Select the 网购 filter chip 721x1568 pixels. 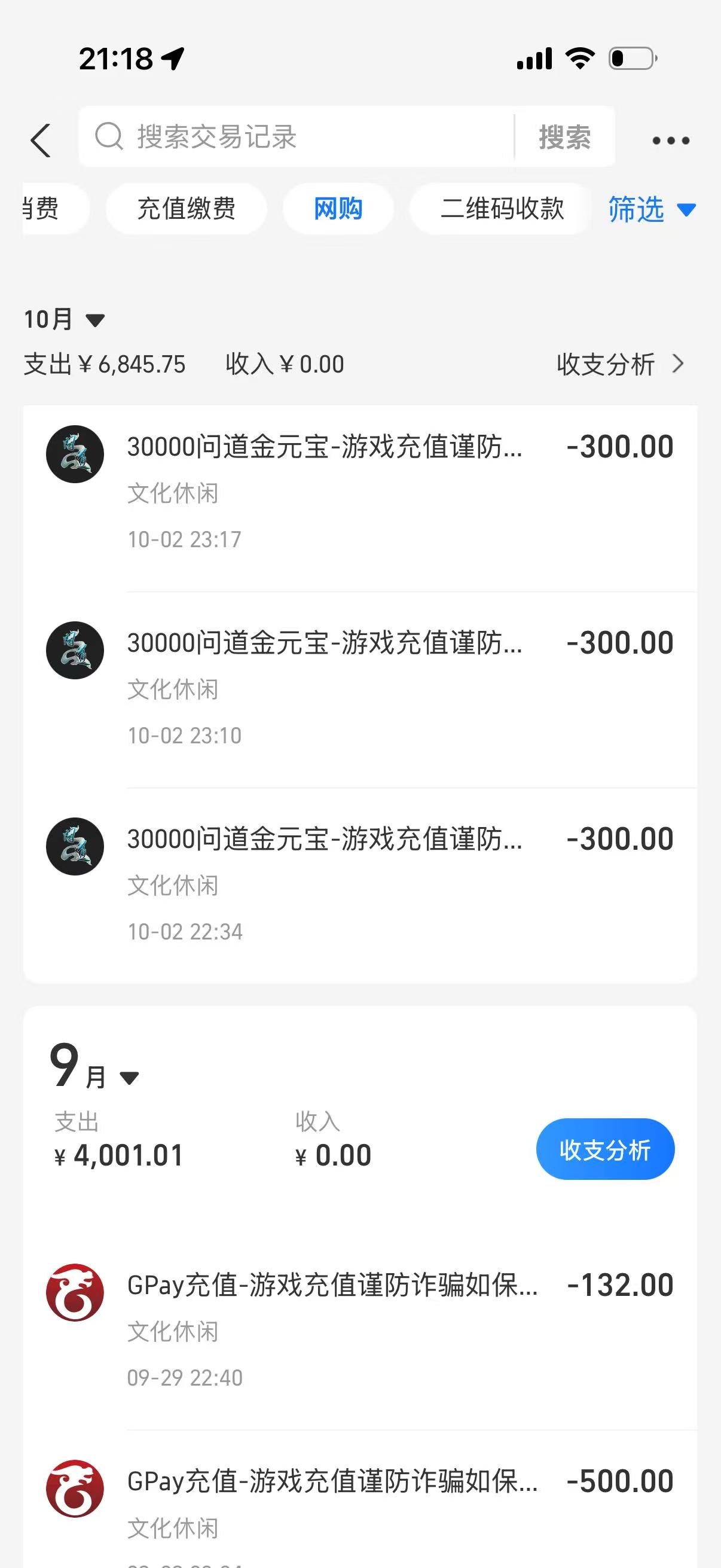(x=338, y=209)
